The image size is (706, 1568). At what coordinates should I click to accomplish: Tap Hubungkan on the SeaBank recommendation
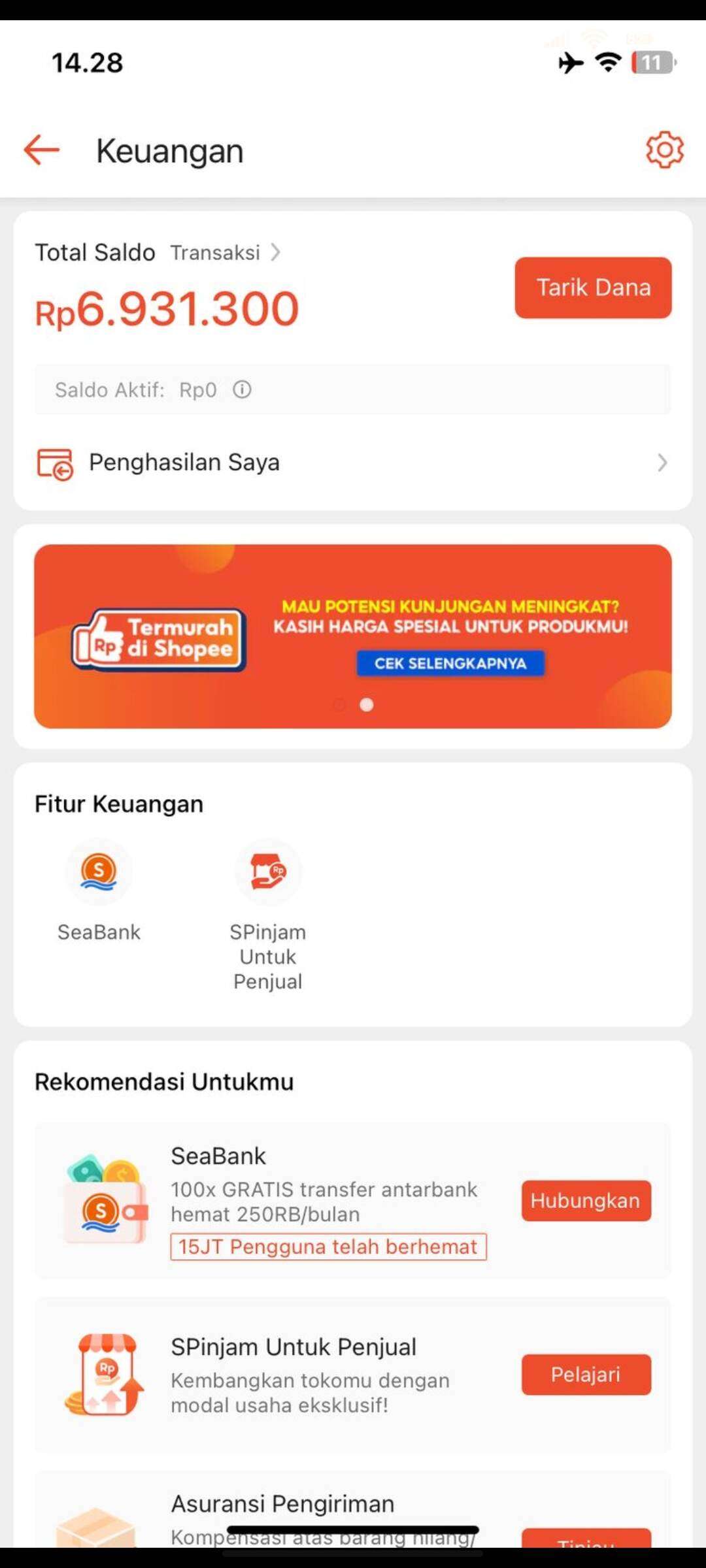pos(586,1201)
